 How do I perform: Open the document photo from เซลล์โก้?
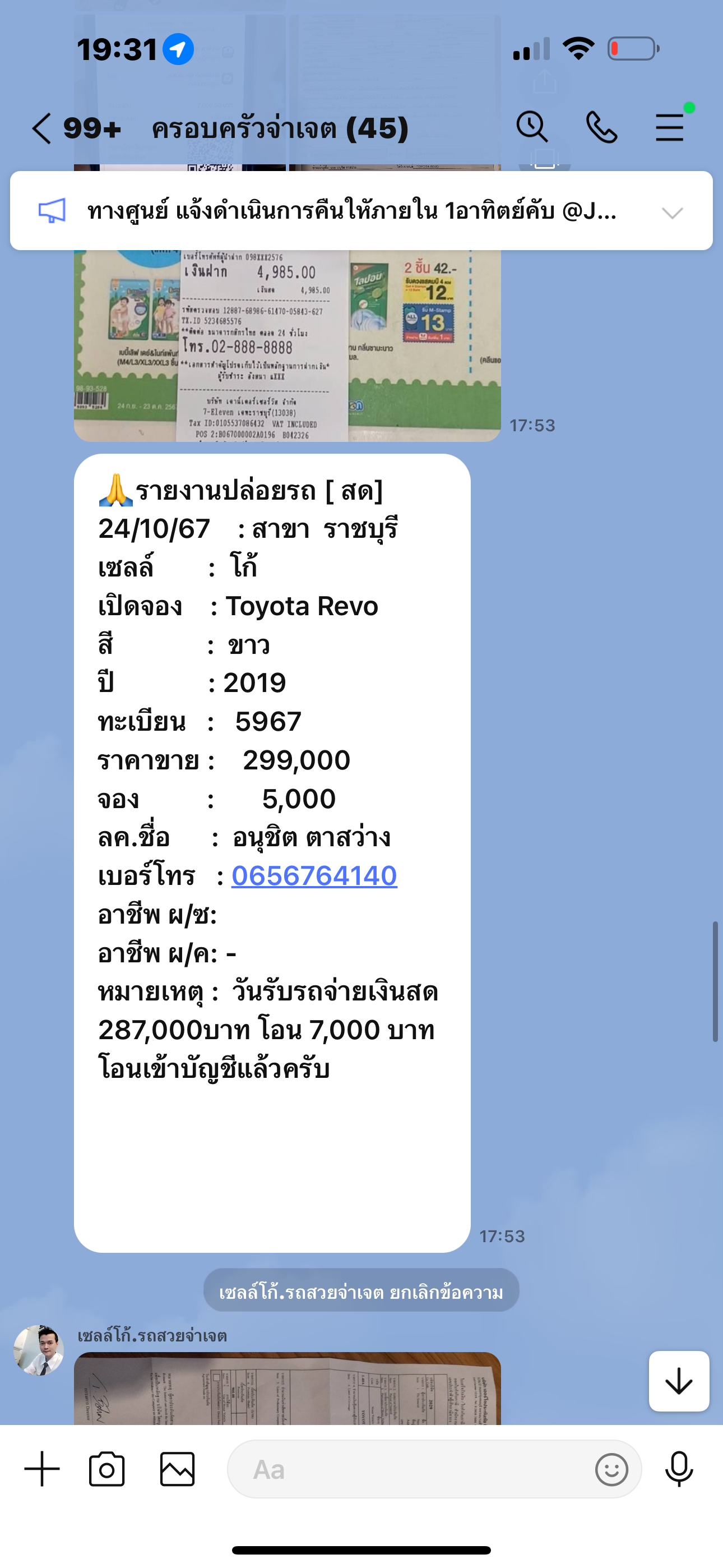tap(288, 1389)
